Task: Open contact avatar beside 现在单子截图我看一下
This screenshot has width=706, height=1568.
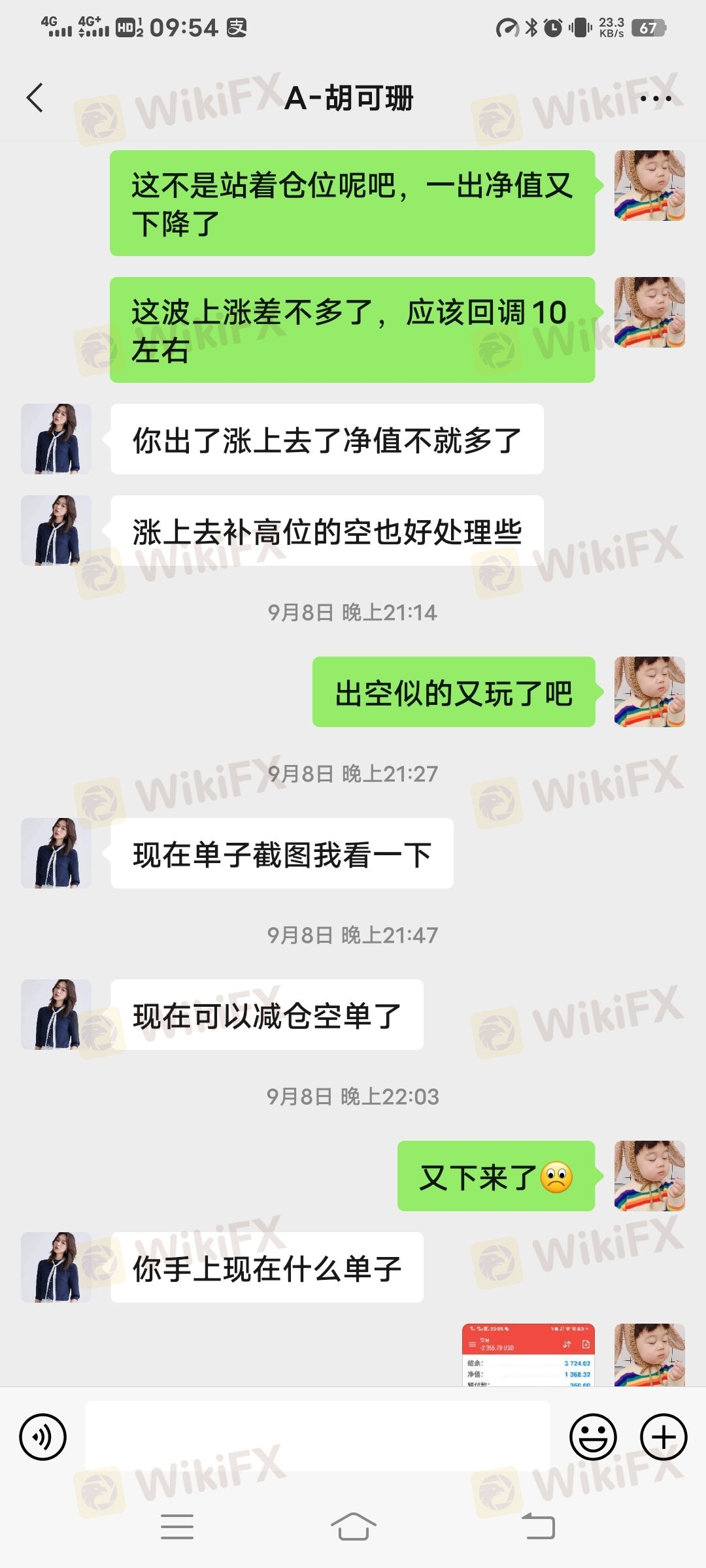Action: point(56,853)
